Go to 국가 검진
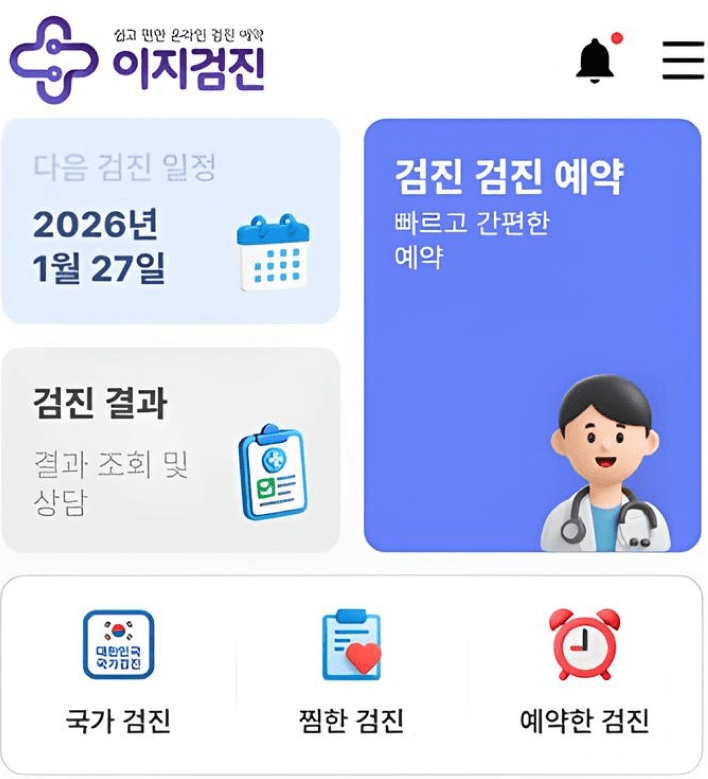 (118, 672)
